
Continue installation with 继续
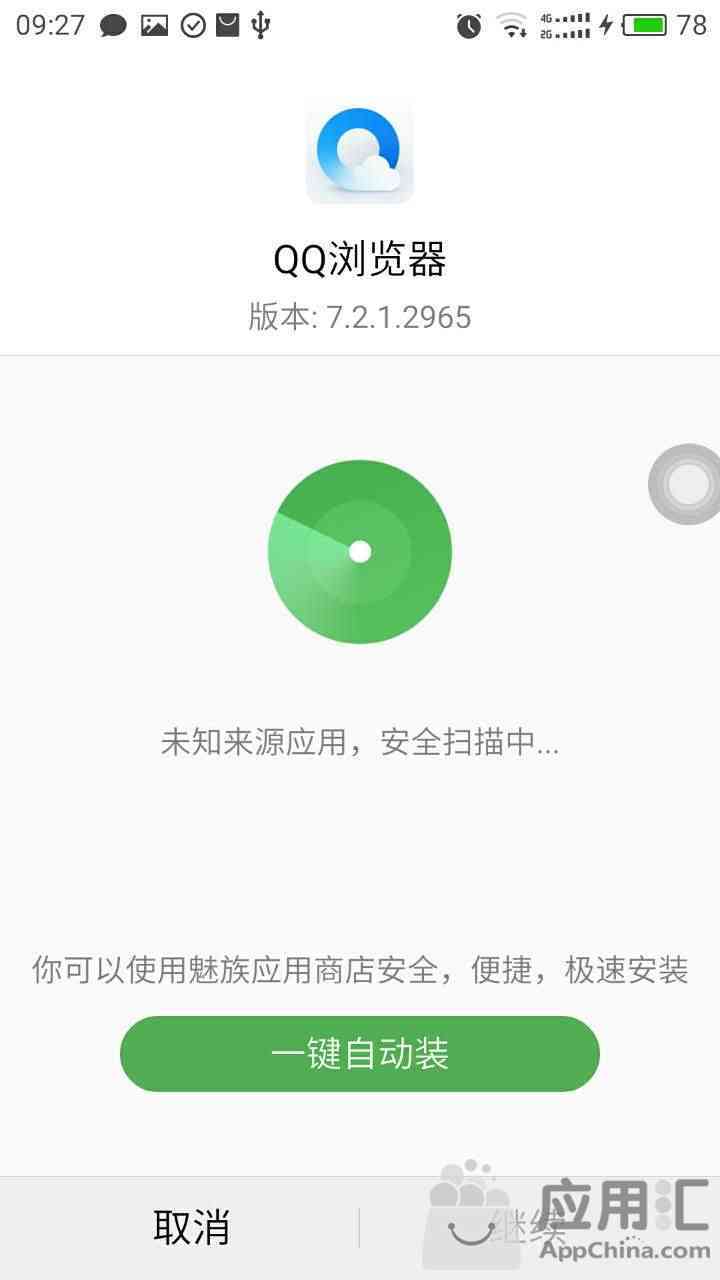point(529,1228)
